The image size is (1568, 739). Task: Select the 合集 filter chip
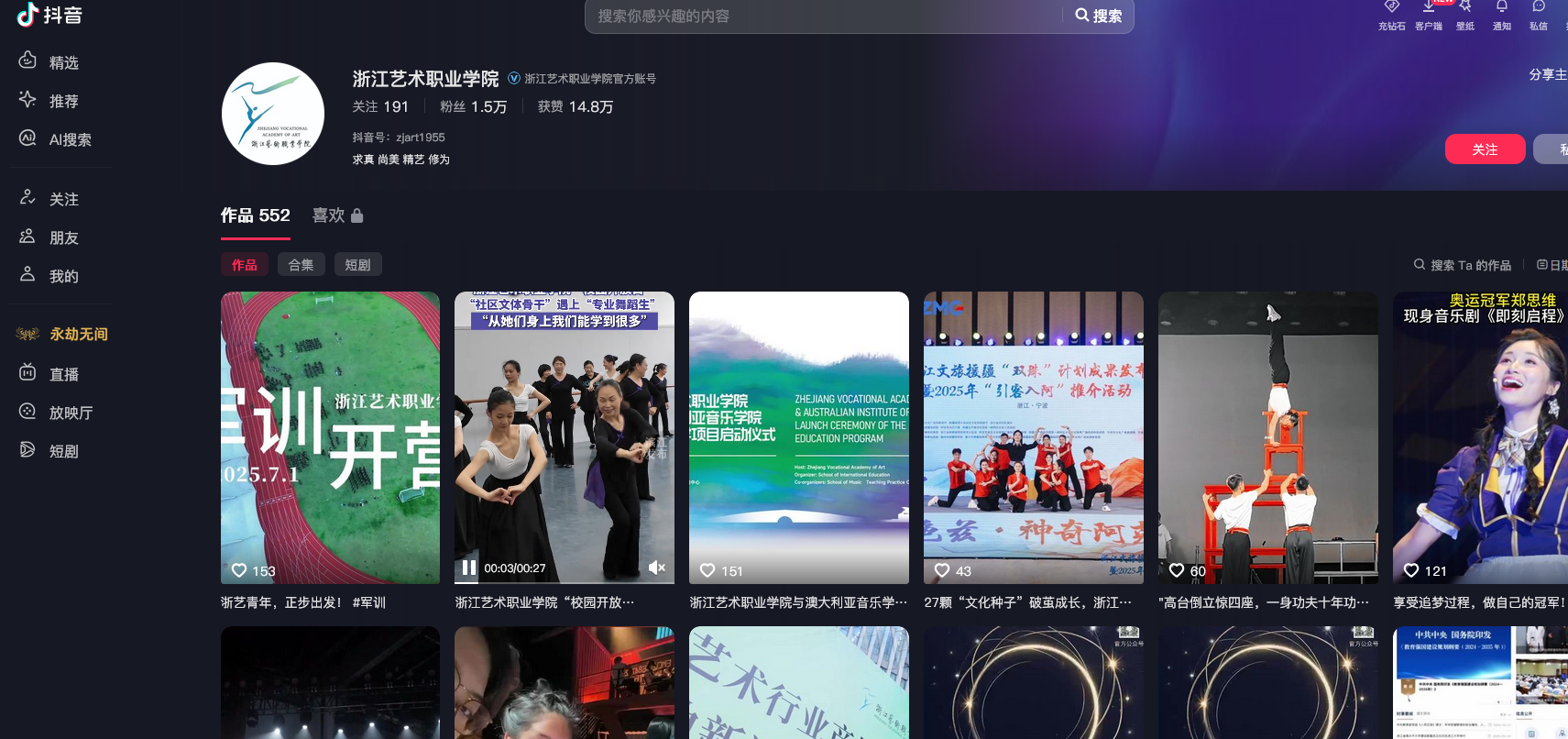(301, 265)
